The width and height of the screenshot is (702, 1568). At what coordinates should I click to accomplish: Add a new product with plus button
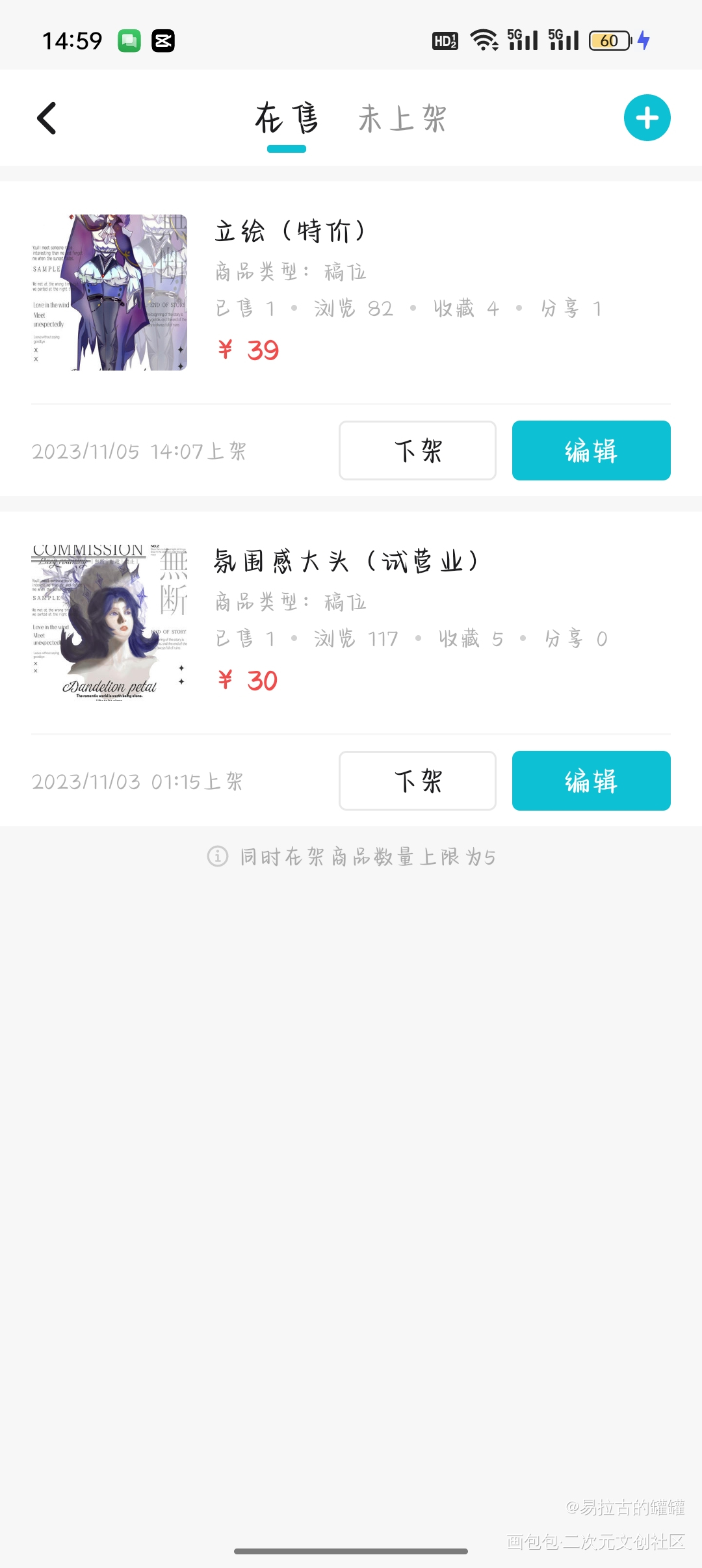(647, 118)
